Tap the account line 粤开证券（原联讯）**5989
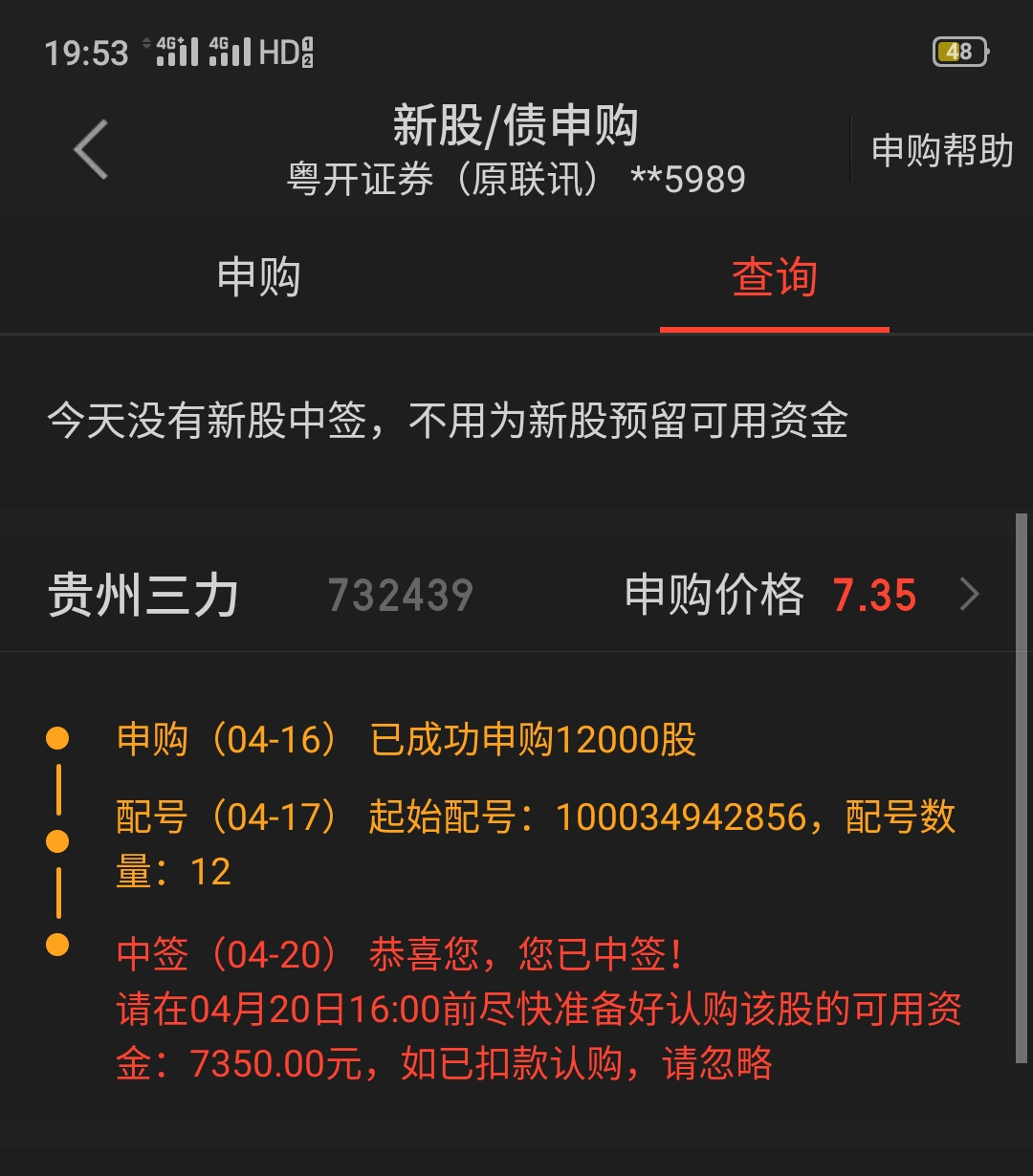Viewport: 1033px width, 1176px height. 516,178
